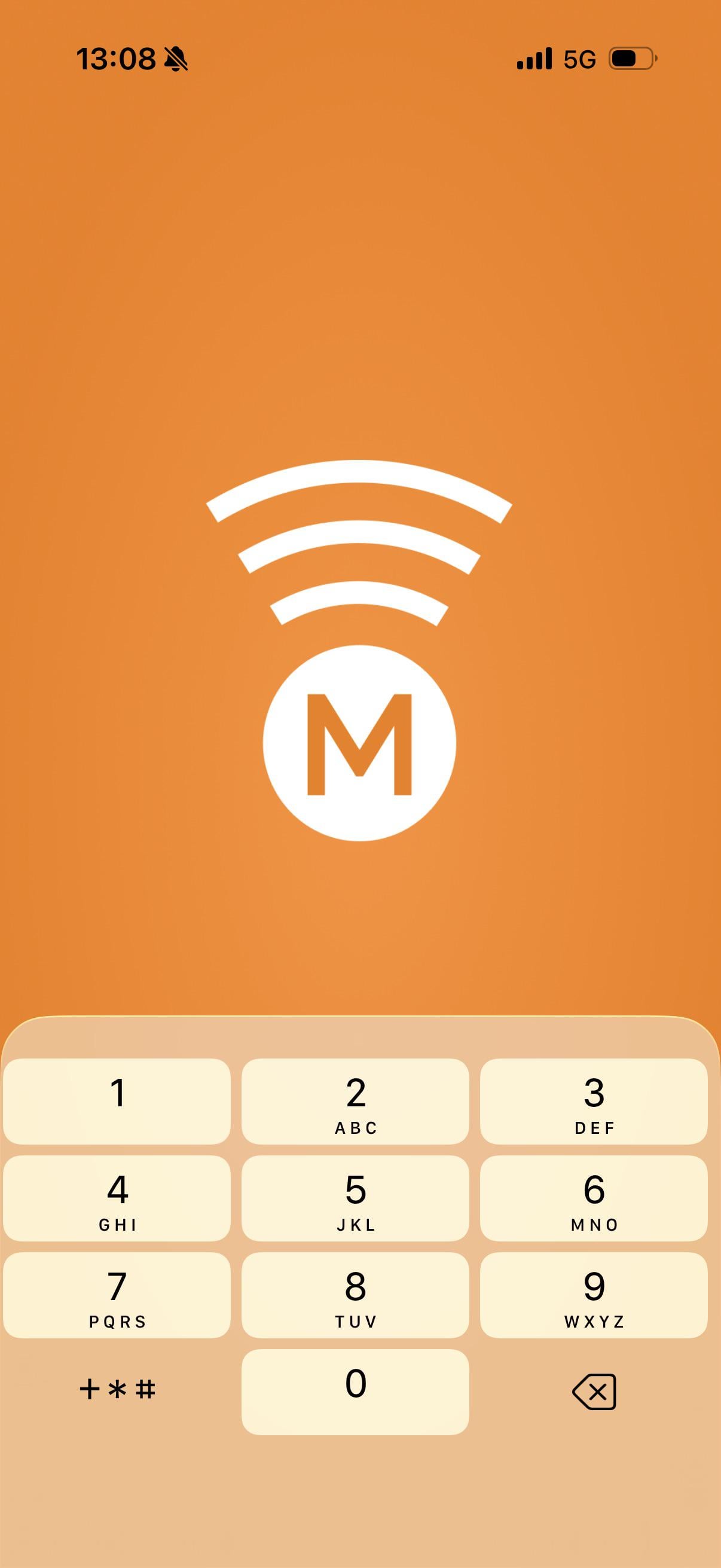Enter digit 5 (JKL)
The height and width of the screenshot is (1568, 721).
[355, 1197]
